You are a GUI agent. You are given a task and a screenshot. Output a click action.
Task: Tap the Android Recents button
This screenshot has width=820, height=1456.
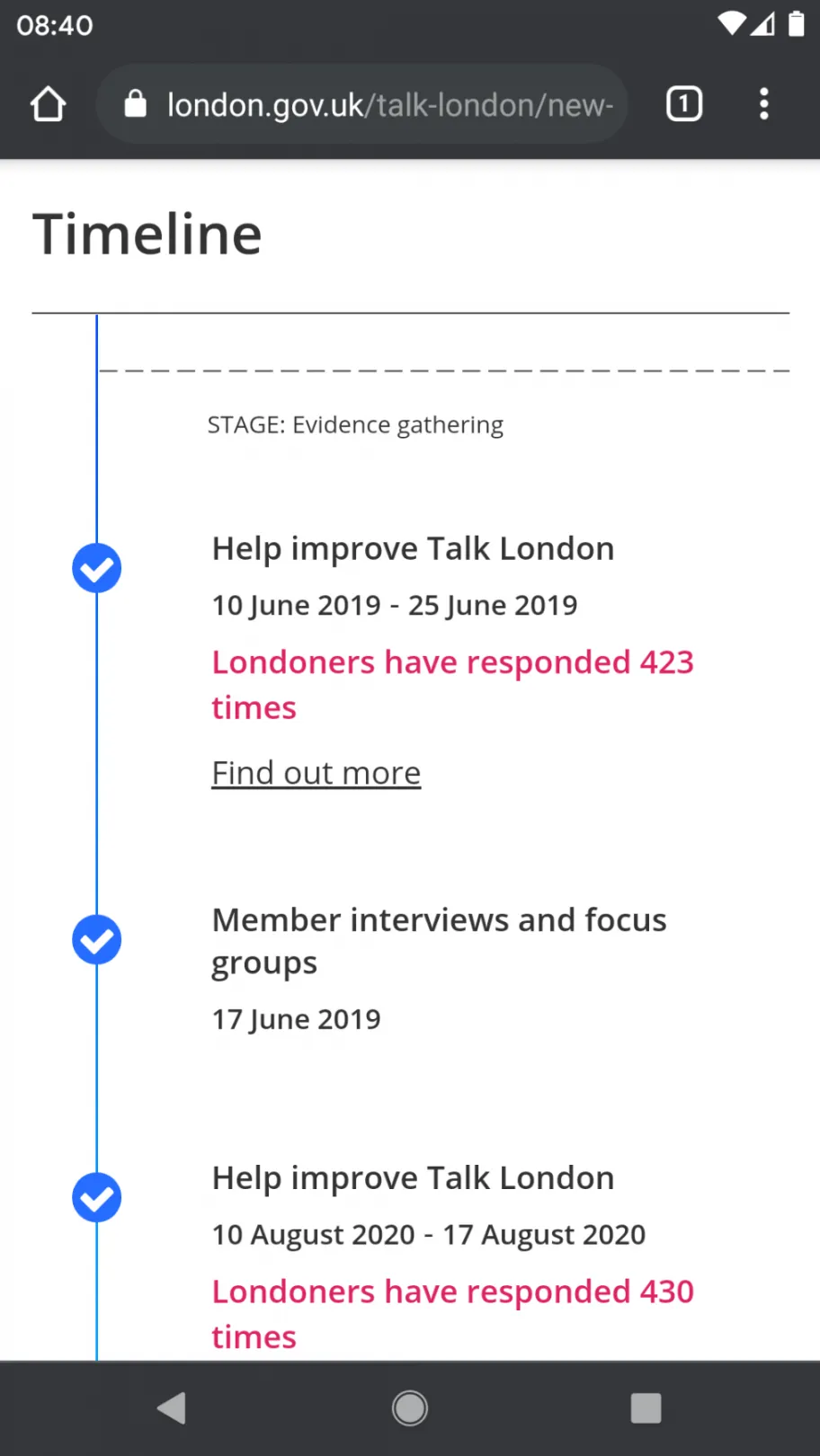pos(646,1407)
